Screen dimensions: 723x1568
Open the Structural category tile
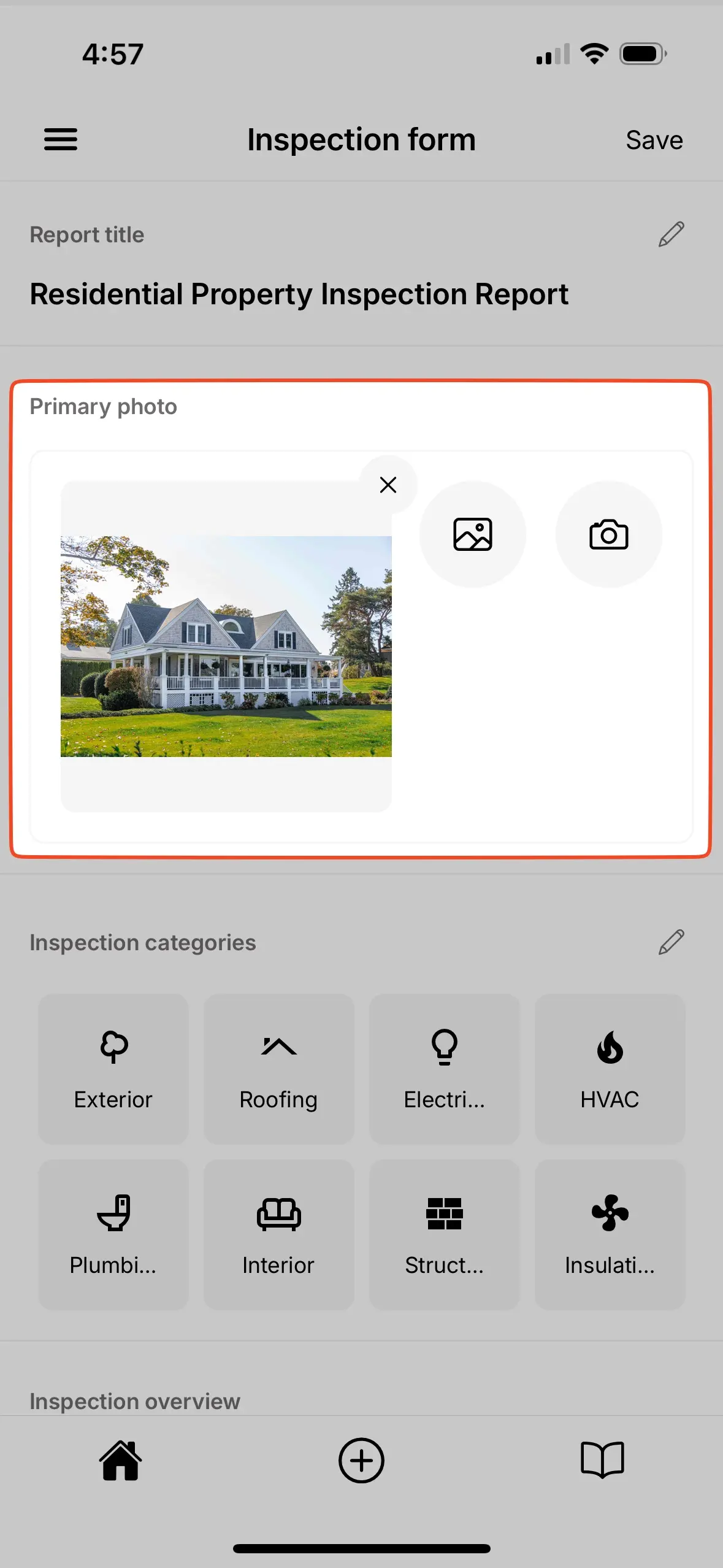(x=444, y=1234)
